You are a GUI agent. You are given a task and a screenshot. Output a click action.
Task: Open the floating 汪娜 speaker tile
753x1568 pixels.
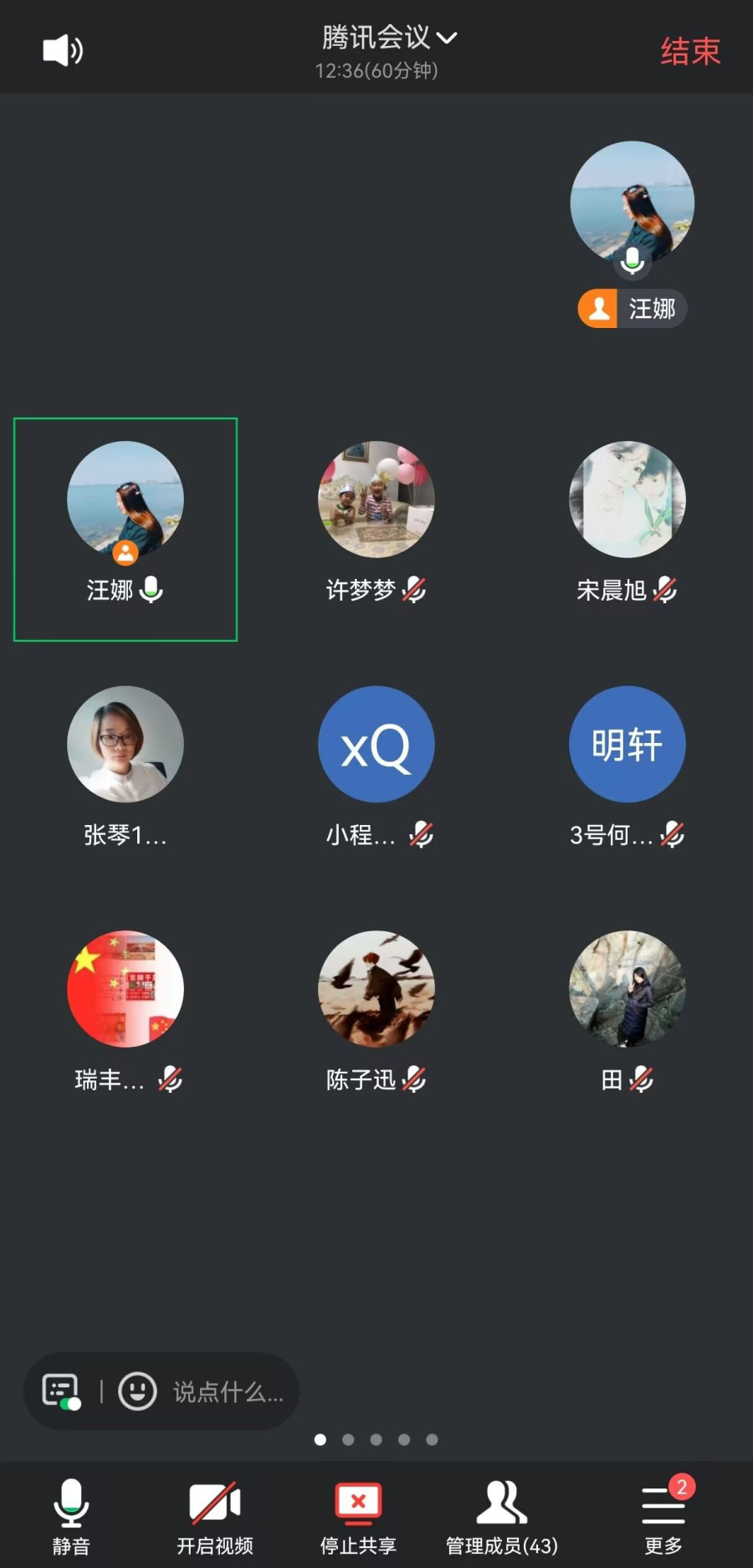[x=633, y=203]
